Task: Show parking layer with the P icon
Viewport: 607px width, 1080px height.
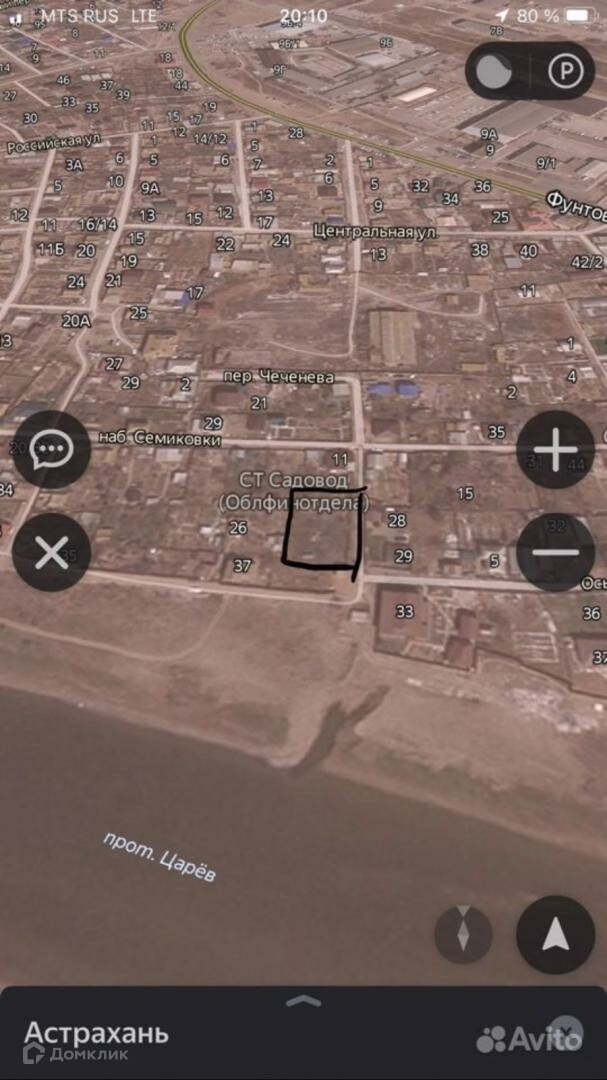Action: point(566,71)
